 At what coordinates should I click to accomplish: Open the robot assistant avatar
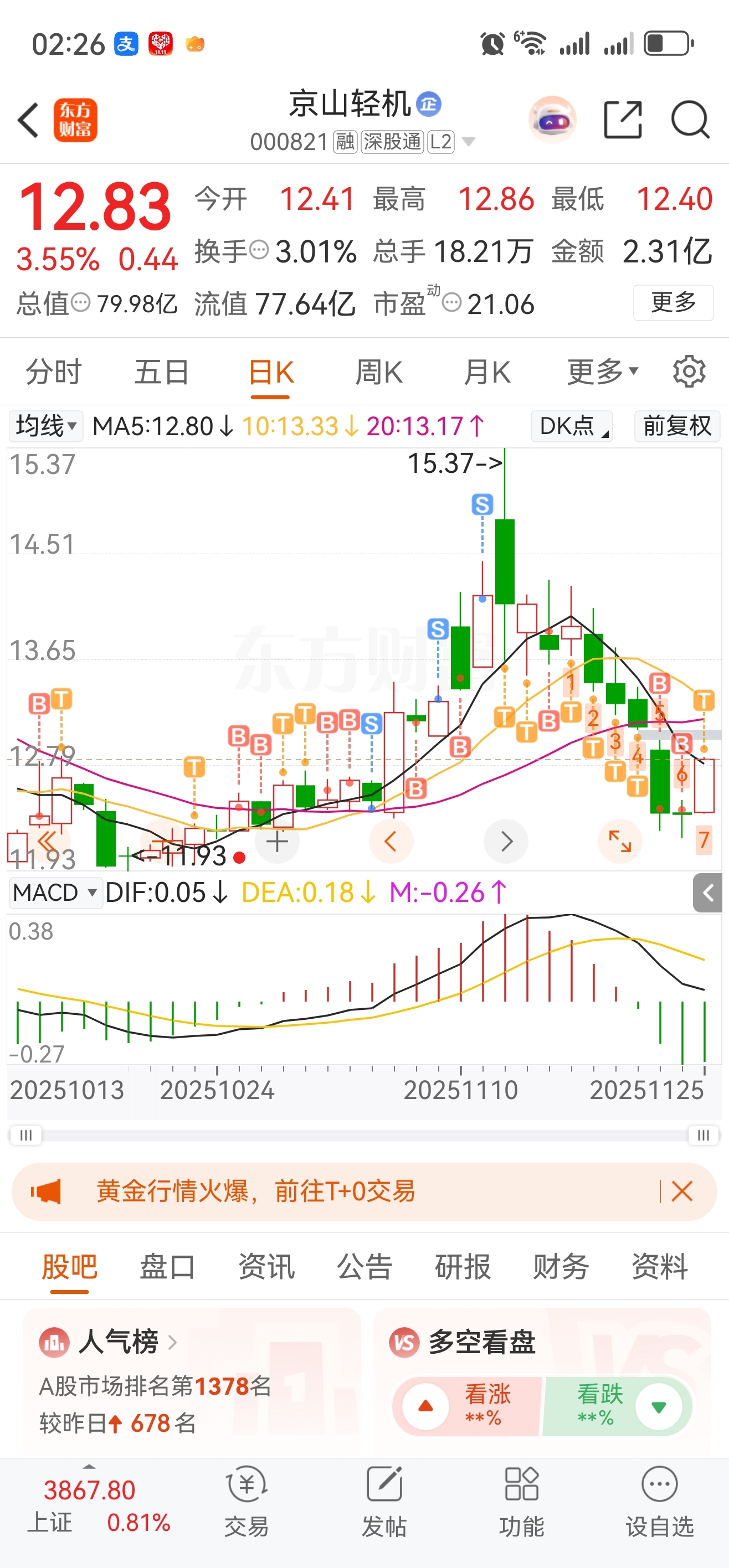pos(552,120)
